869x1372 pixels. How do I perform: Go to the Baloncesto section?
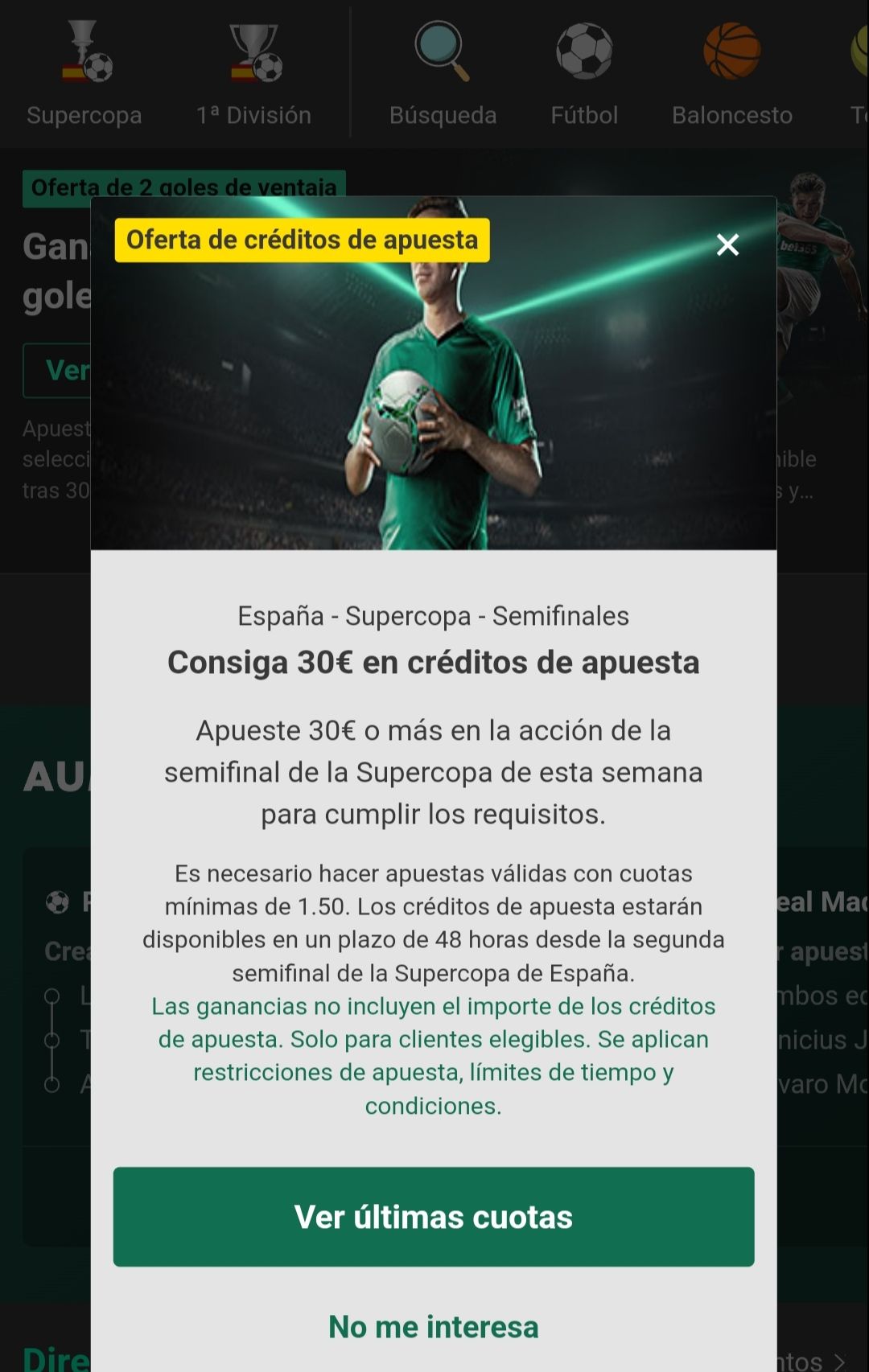point(731,74)
